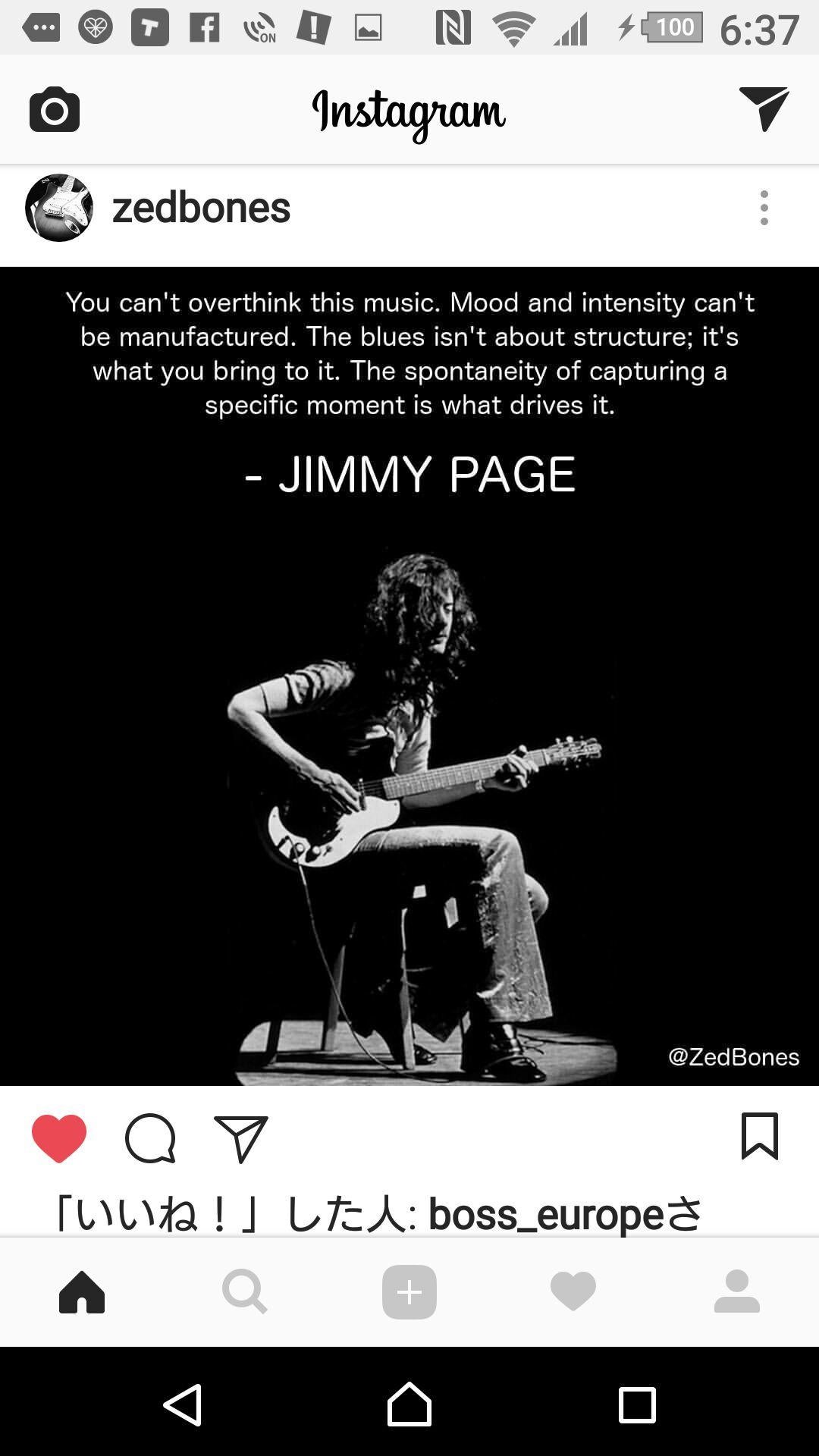Unlike the zedbones post

click(x=59, y=1138)
